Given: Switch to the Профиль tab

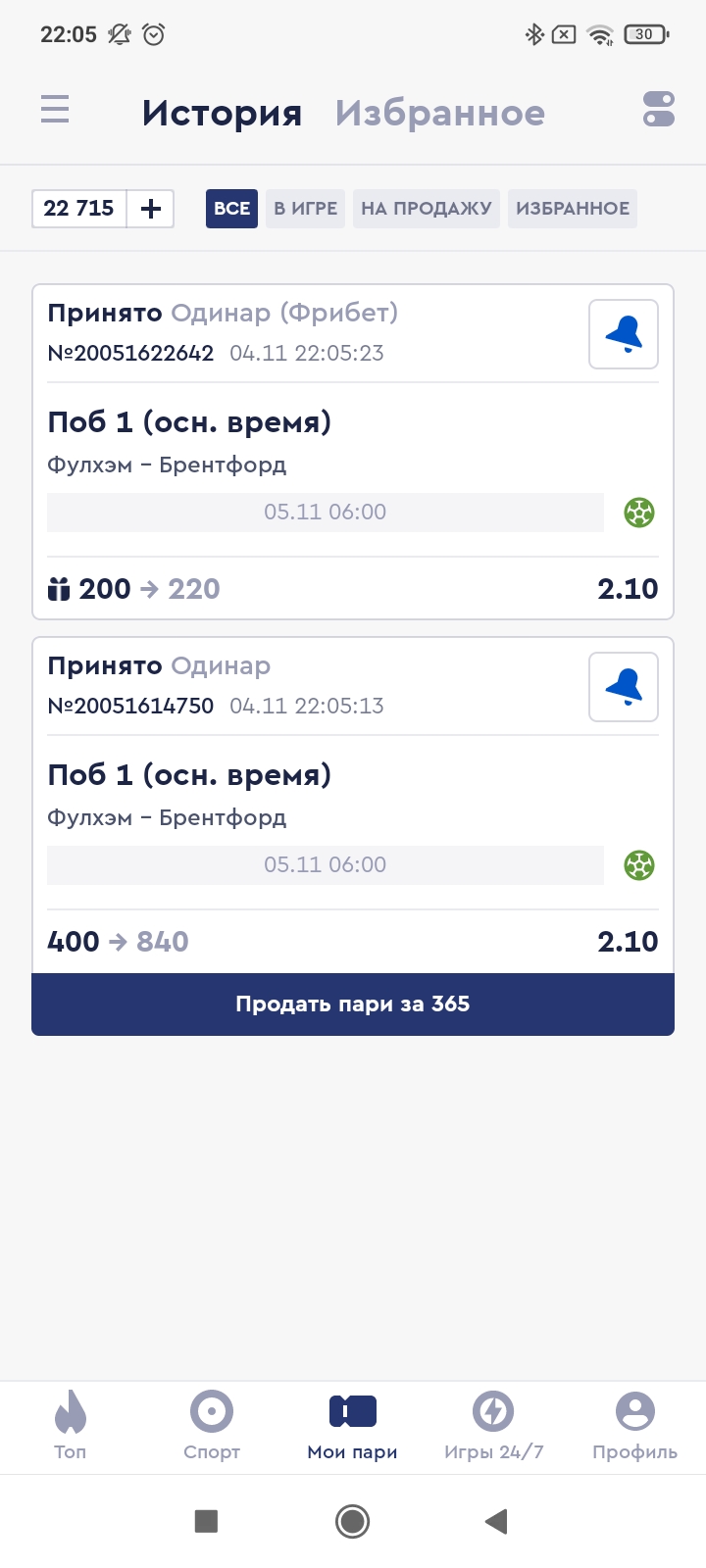Looking at the screenshot, I should 634,1424.
